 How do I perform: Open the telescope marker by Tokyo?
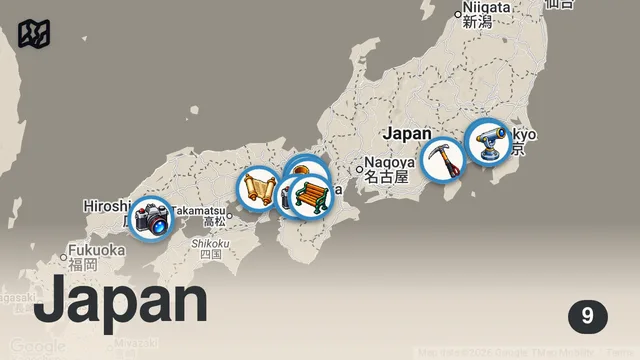488,142
